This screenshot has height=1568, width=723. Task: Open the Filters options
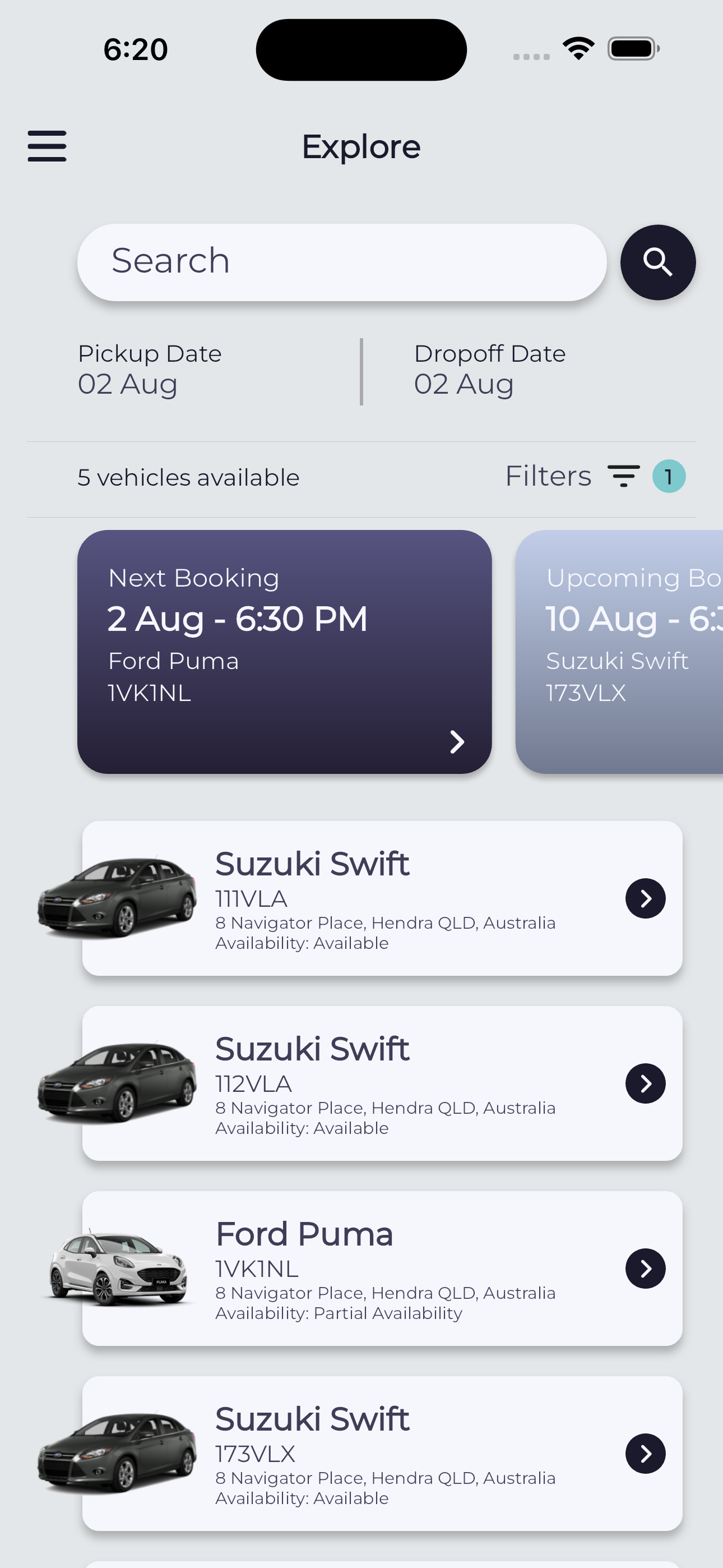pyautogui.click(x=594, y=476)
